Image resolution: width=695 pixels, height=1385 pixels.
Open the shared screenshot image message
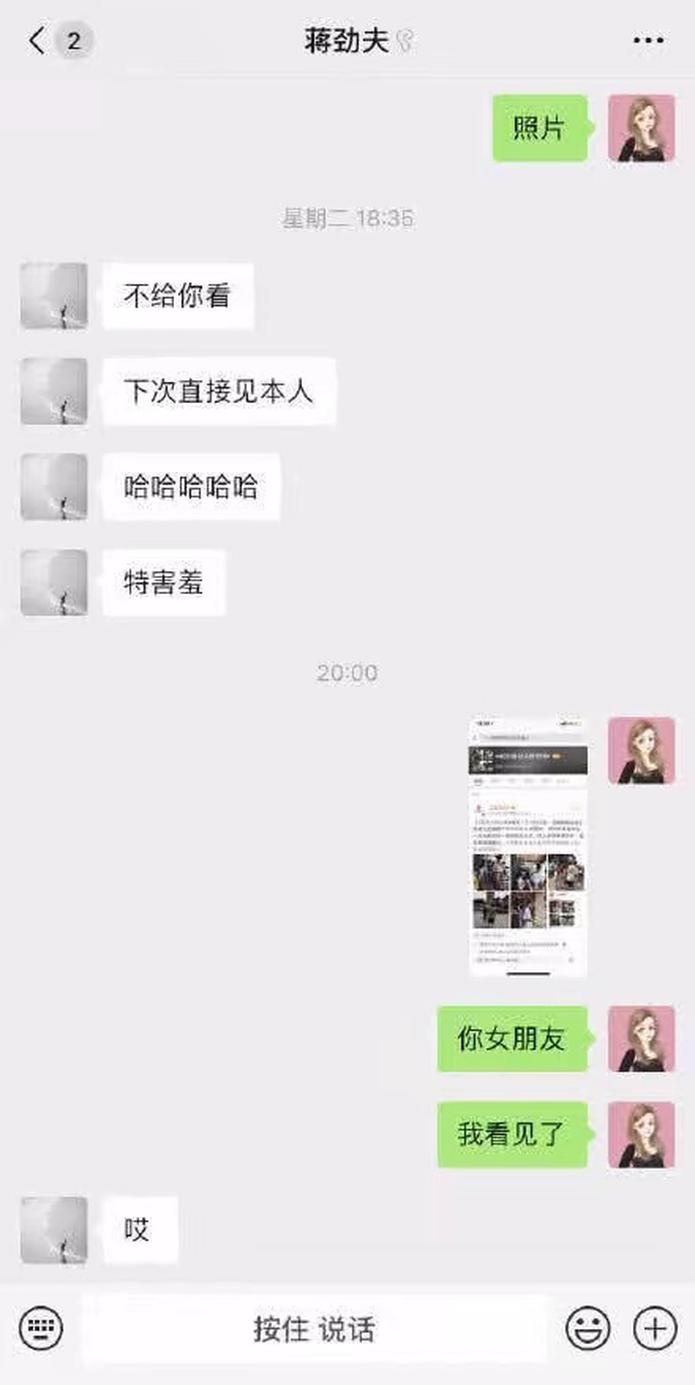click(528, 846)
